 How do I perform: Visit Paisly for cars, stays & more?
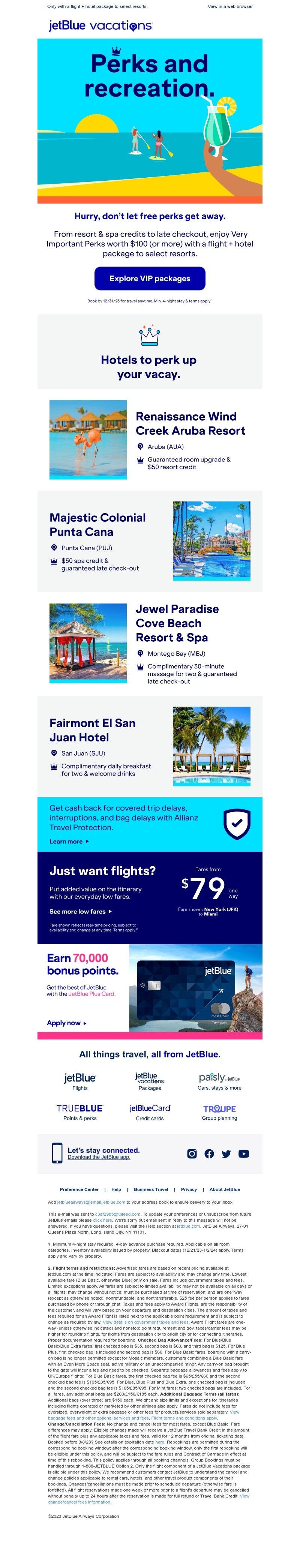(x=219, y=1081)
